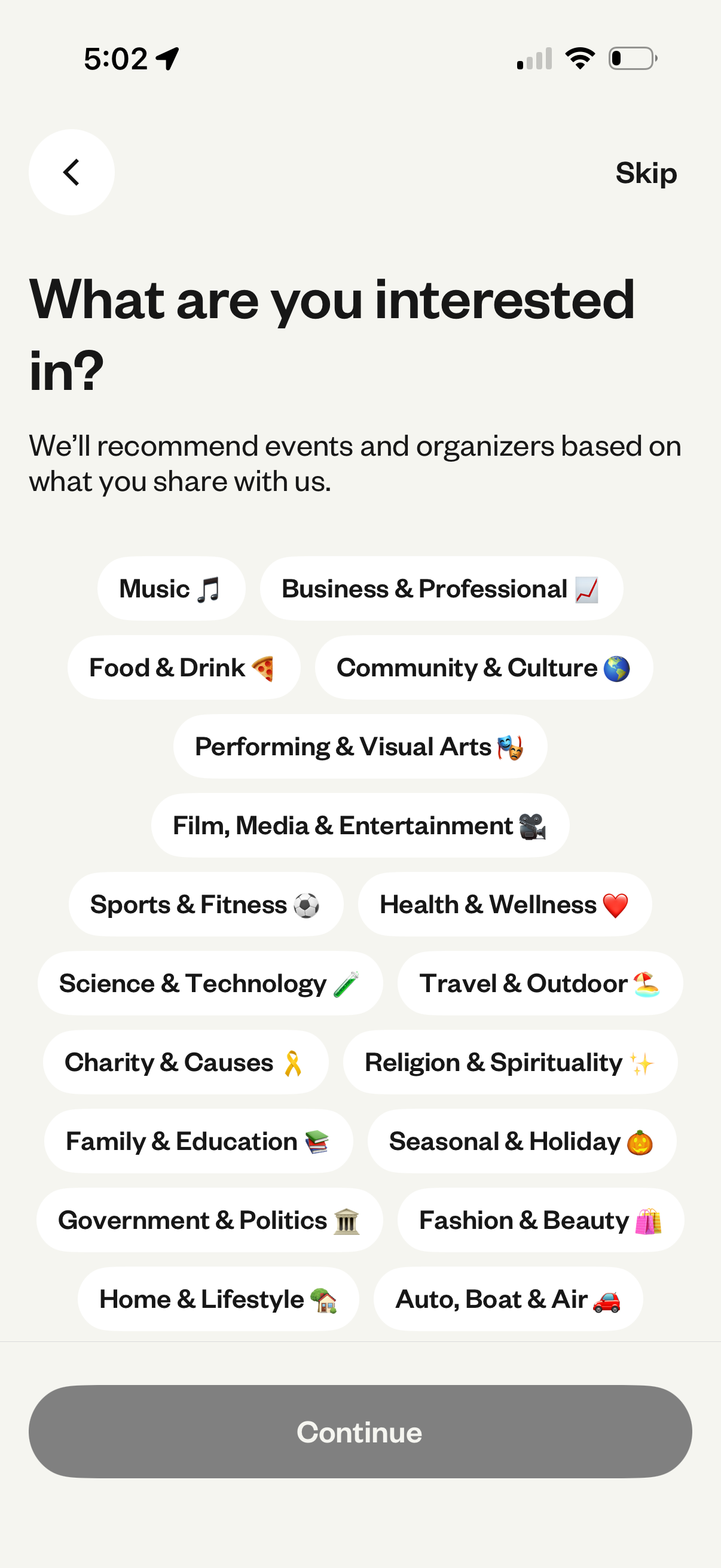This screenshot has width=721, height=1568.
Task: Select Community & Culture interest
Action: pos(483,667)
